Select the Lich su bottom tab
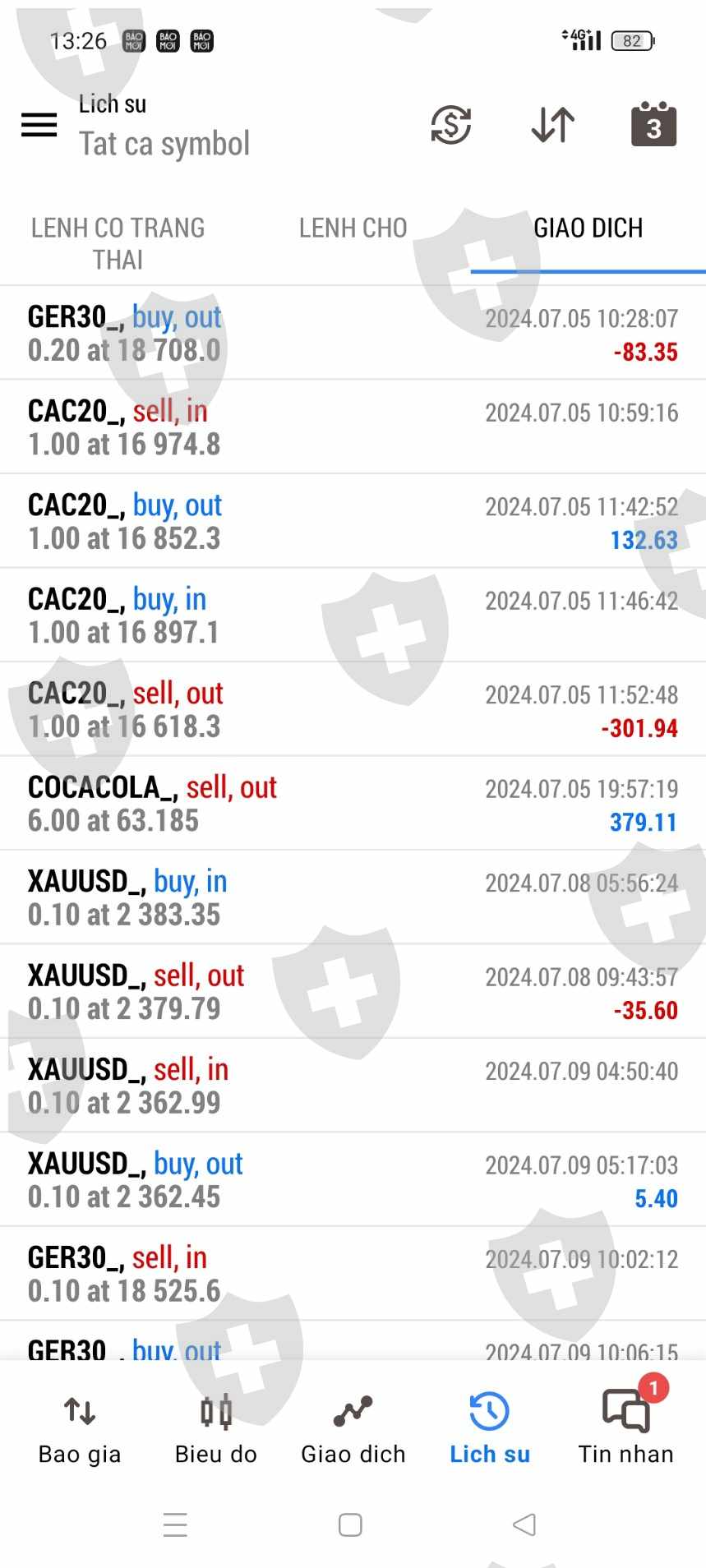 pyautogui.click(x=490, y=1429)
